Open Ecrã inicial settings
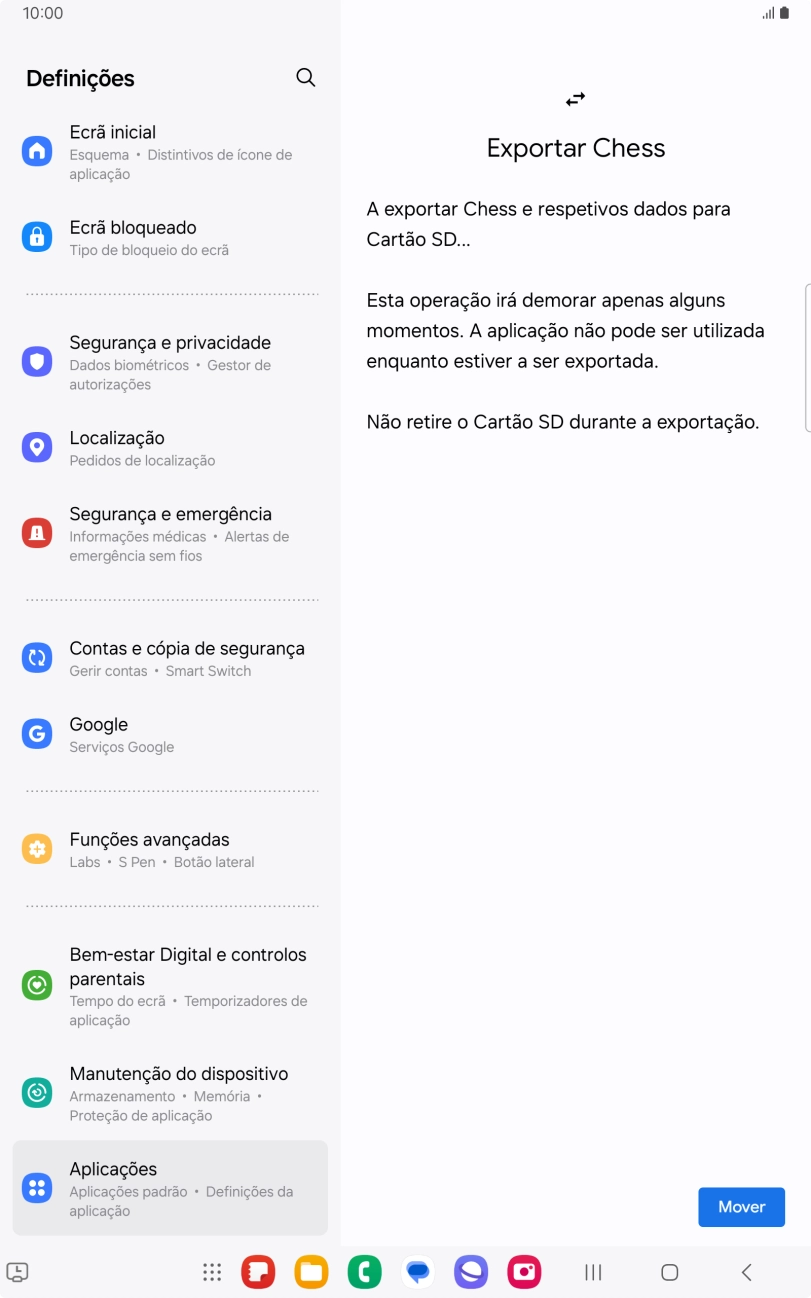This screenshot has height=1298, width=811. pyautogui.click(x=170, y=152)
